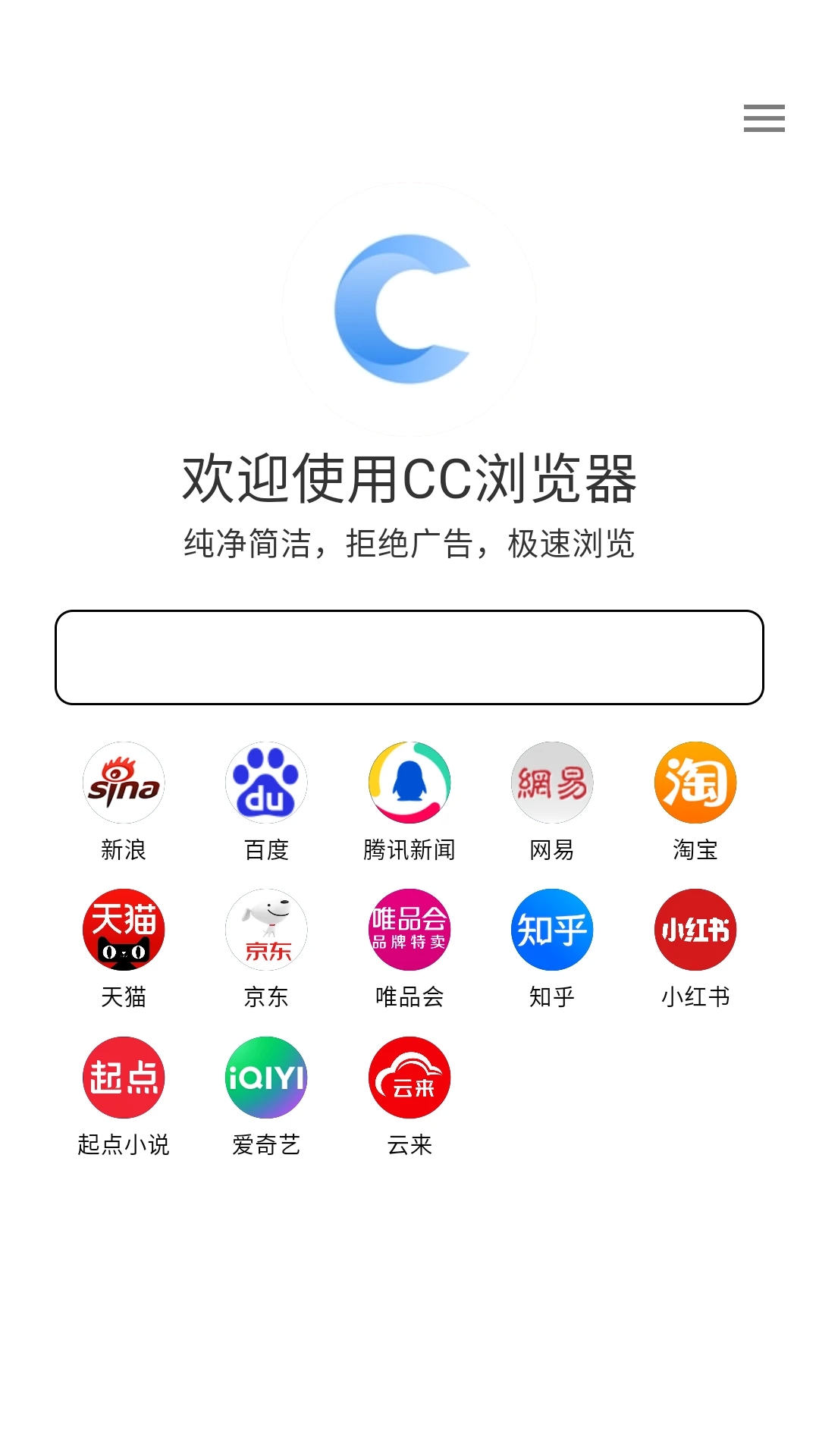Open the Vipshop (唯品会) icon
The width and height of the screenshot is (819, 1456).
click(x=409, y=930)
